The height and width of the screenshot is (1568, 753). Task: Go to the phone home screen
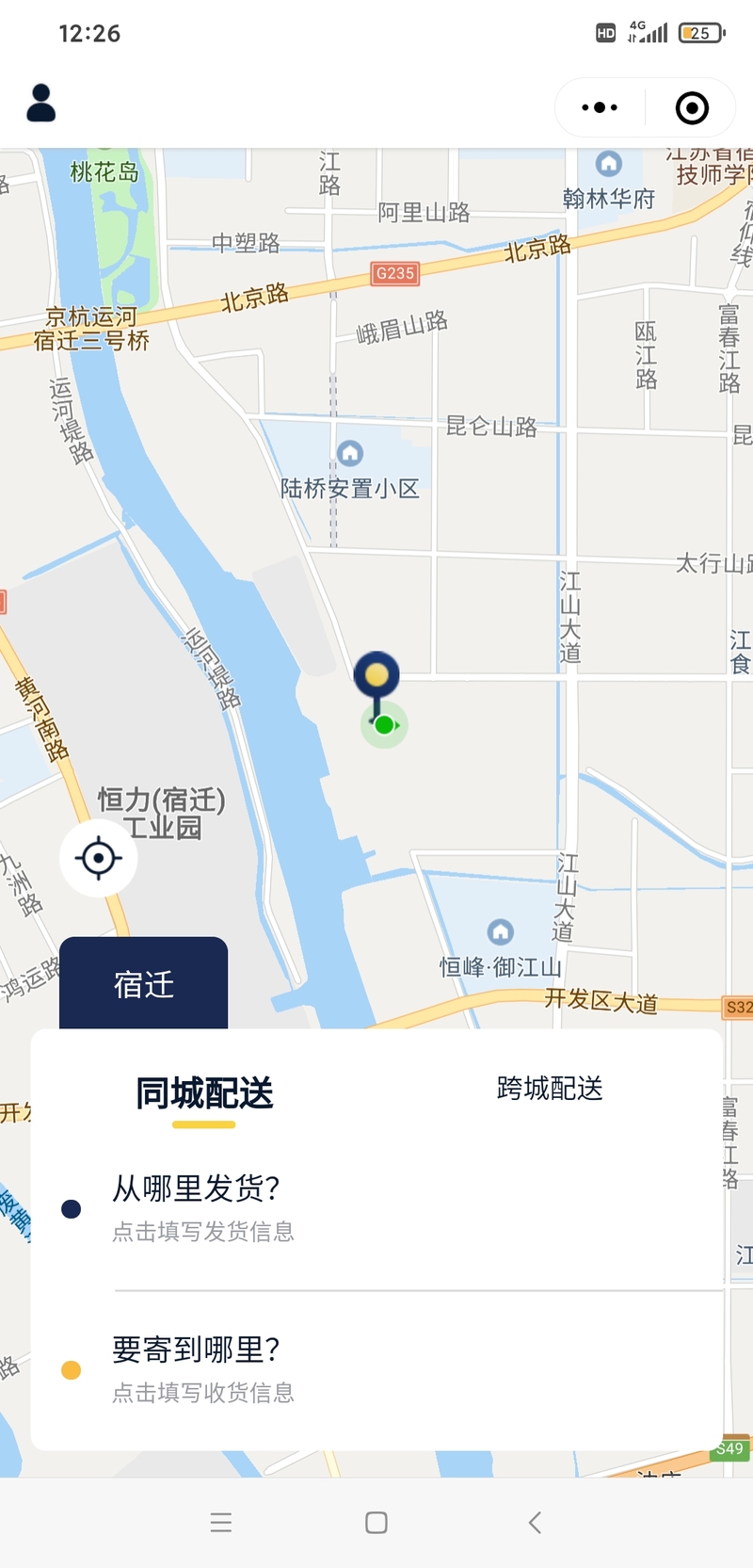click(x=376, y=1523)
